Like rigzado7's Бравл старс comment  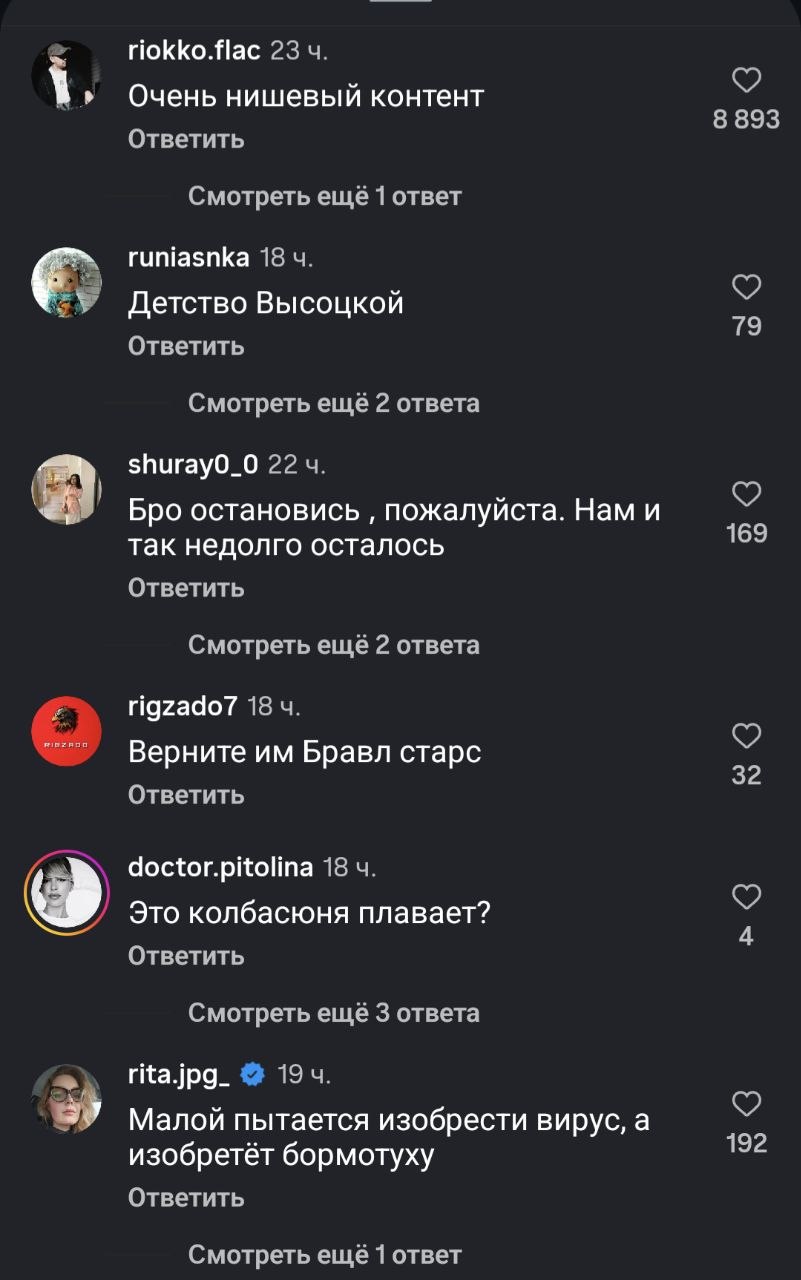[x=747, y=737]
